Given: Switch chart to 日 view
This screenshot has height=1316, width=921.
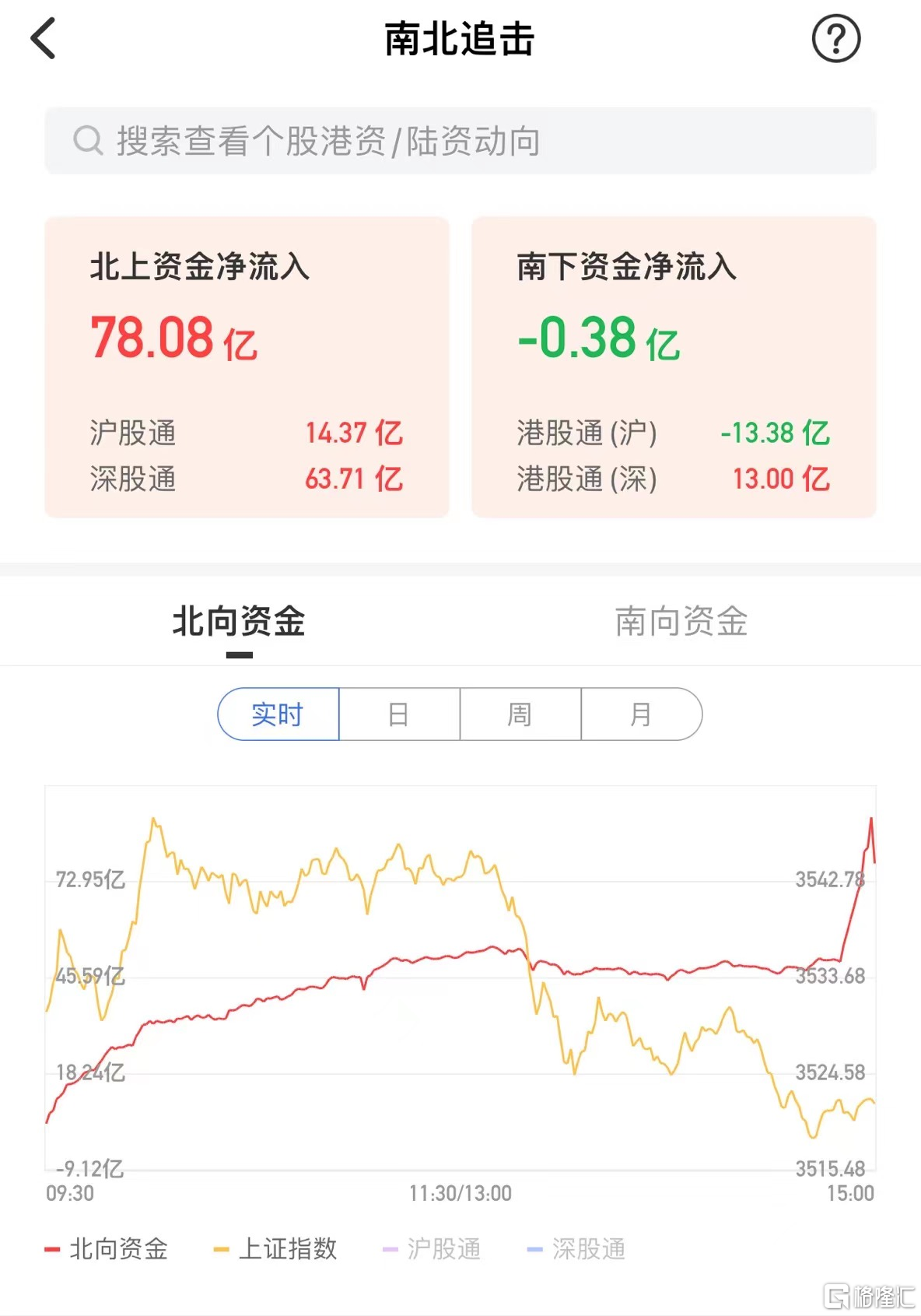Looking at the screenshot, I should click(x=399, y=714).
